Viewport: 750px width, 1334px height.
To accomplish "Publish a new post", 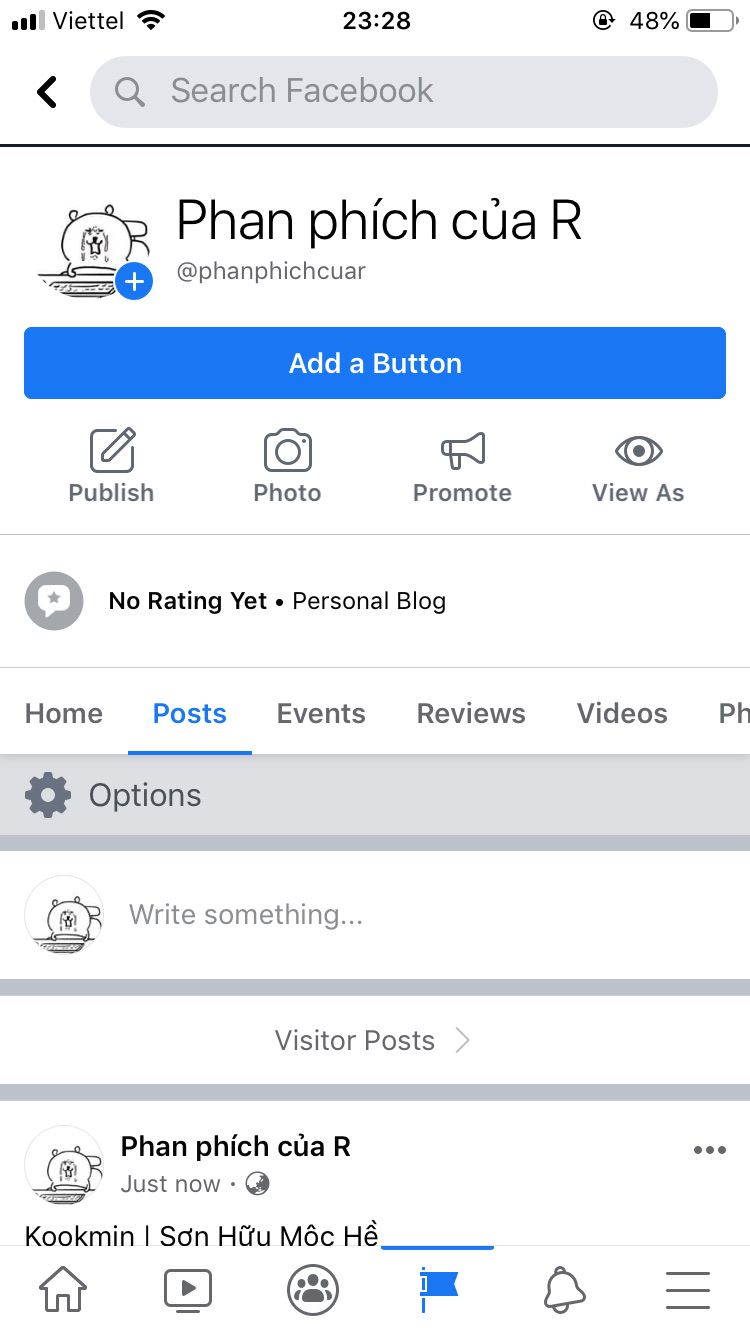I will (x=111, y=466).
